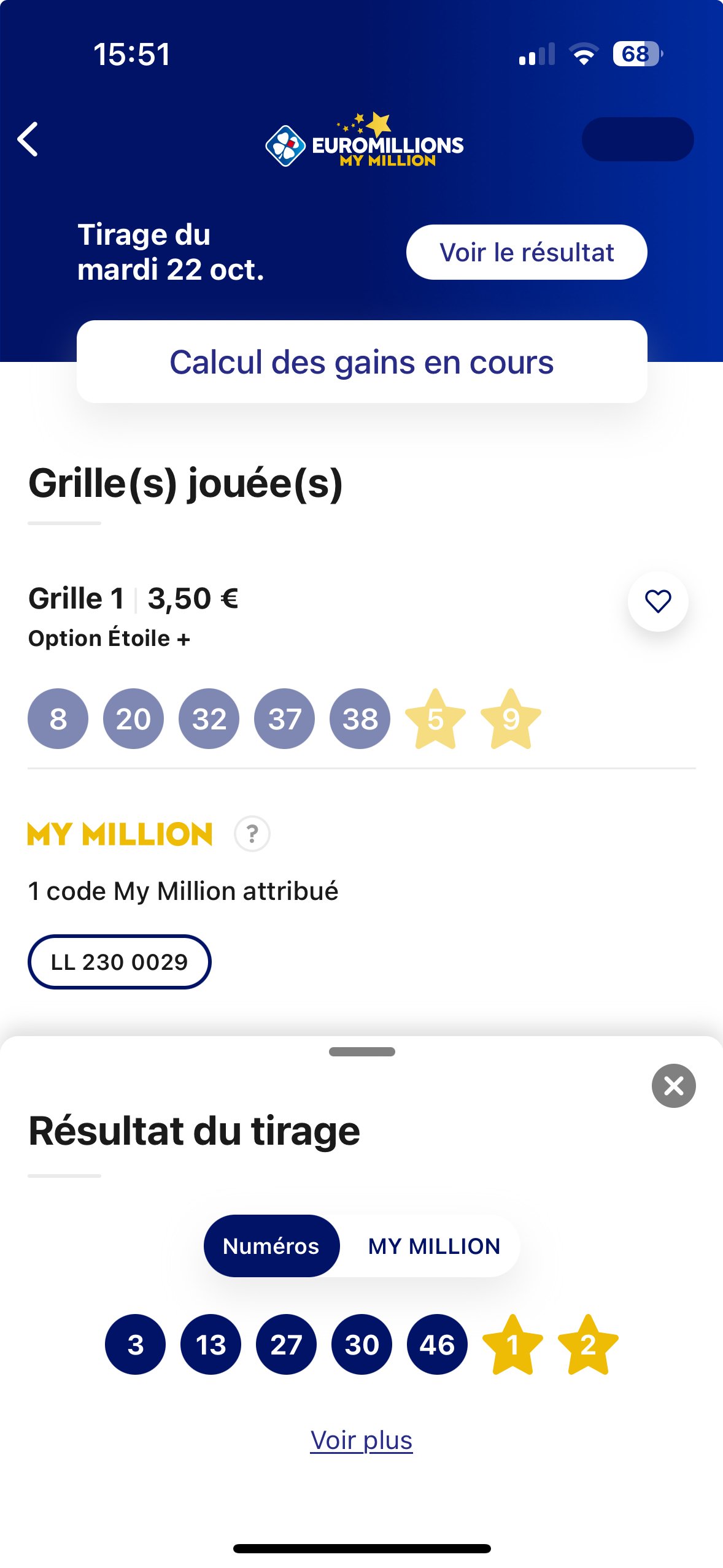Select the code LL 230 0029

click(120, 962)
